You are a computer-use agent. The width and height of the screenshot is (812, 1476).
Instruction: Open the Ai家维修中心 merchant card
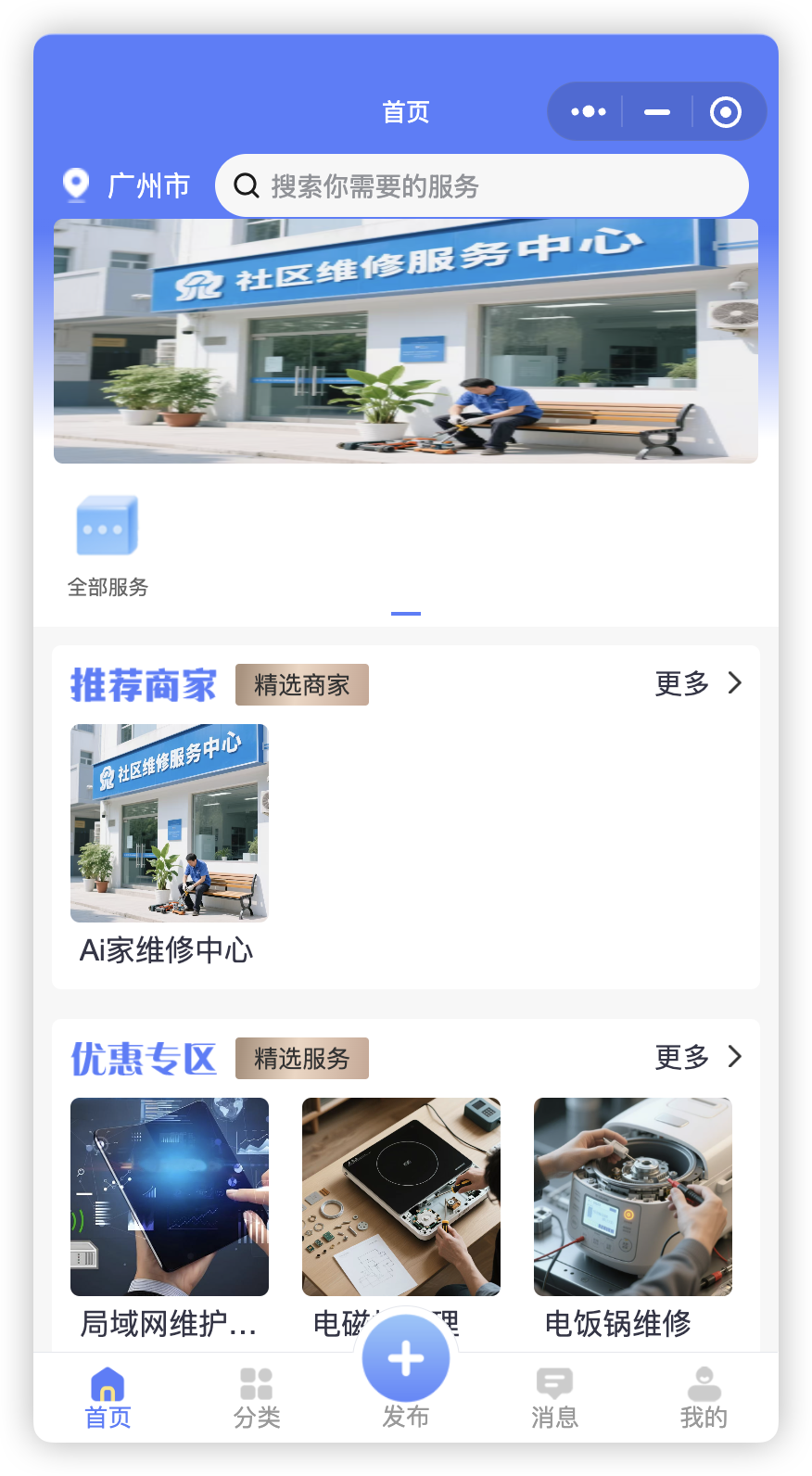click(x=170, y=842)
